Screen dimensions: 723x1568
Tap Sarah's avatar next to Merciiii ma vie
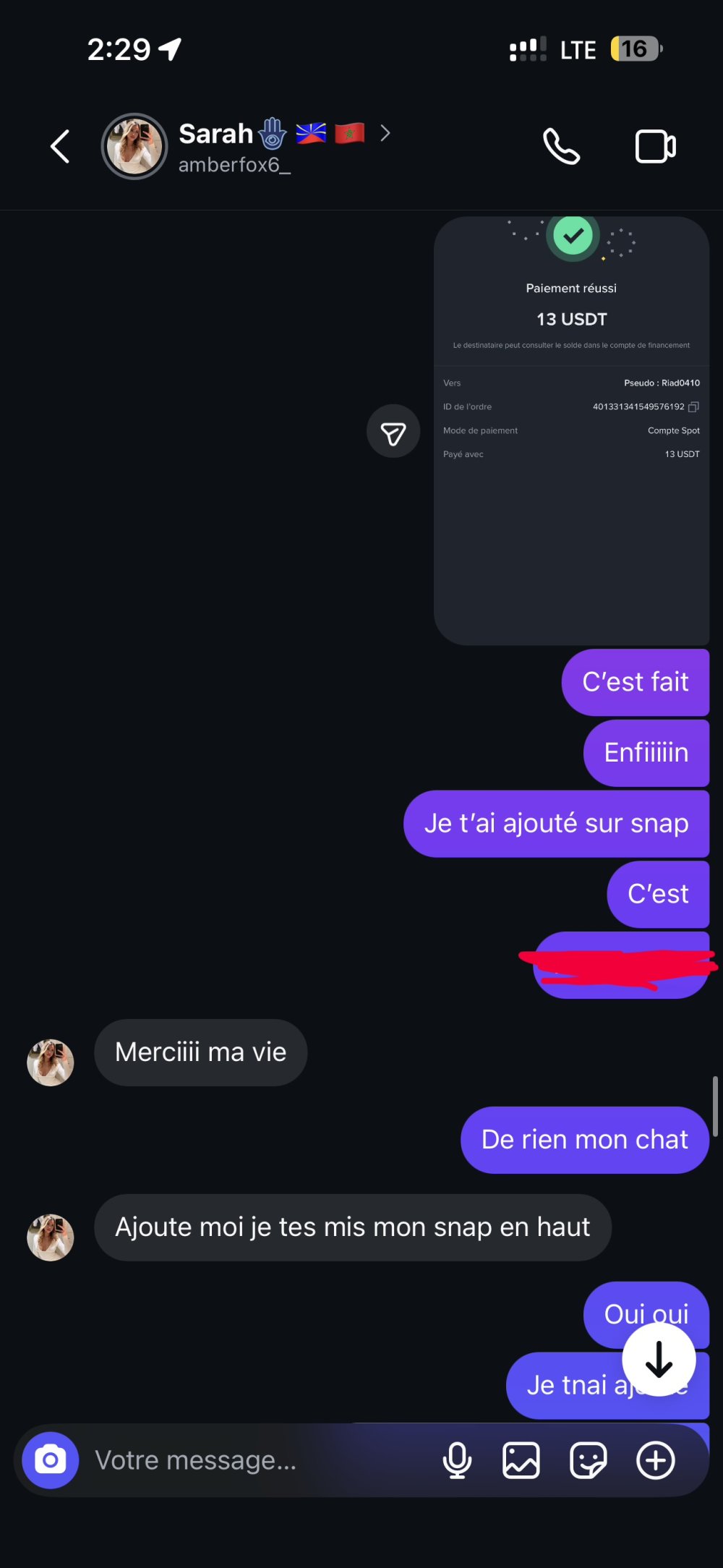(50, 1062)
